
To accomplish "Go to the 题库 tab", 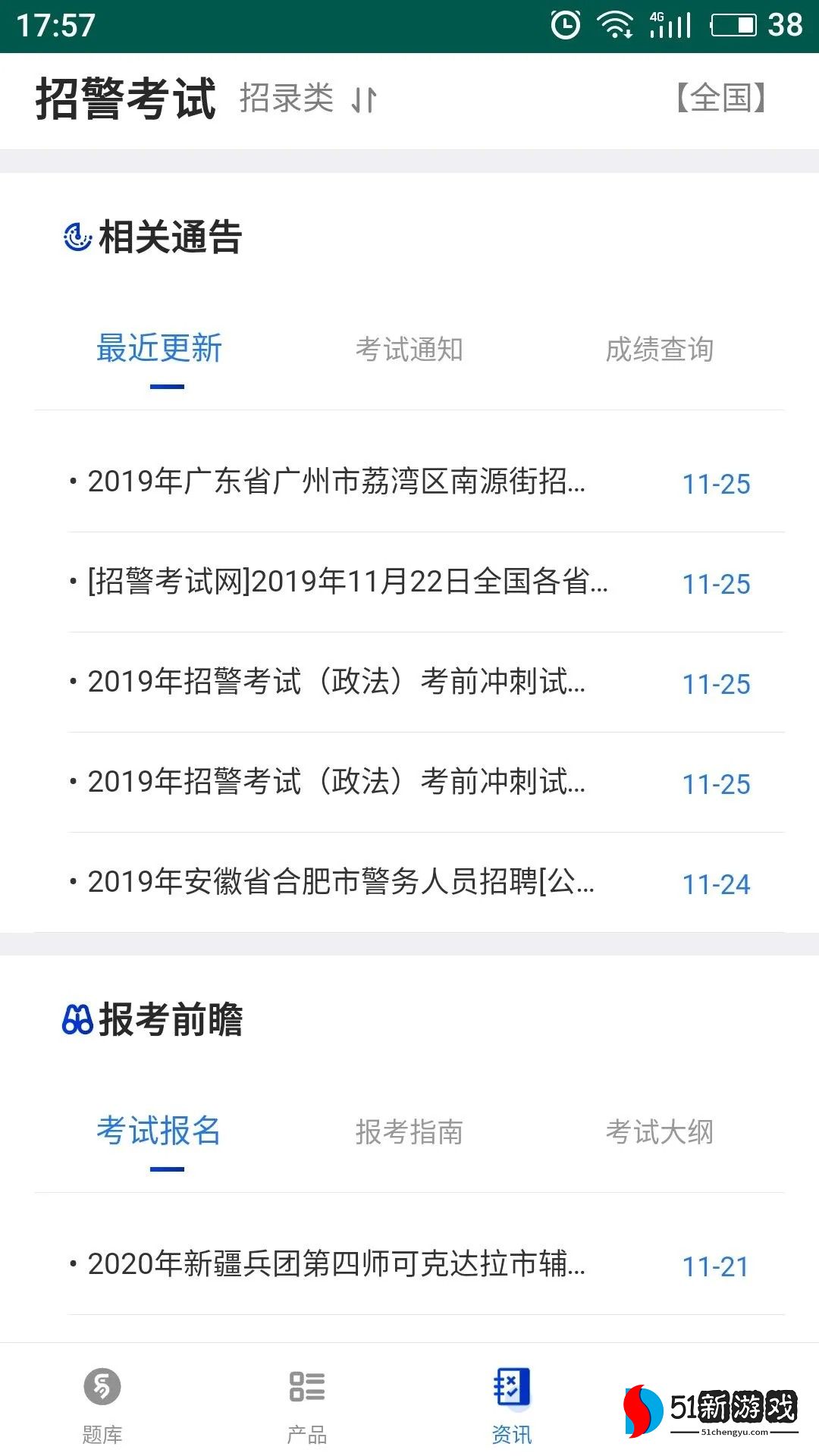I will pyautogui.click(x=102, y=1401).
